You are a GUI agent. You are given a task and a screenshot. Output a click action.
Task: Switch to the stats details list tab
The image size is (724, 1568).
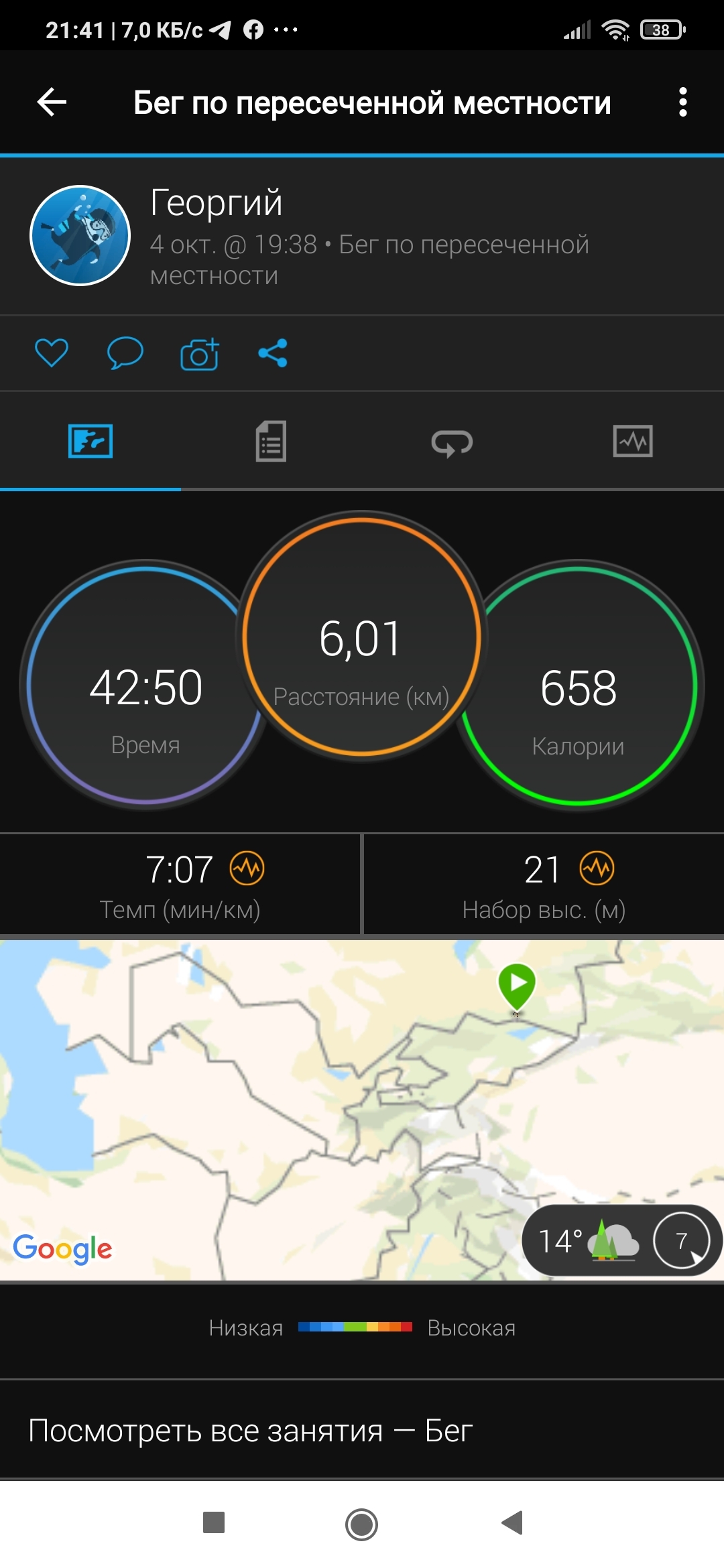click(271, 442)
